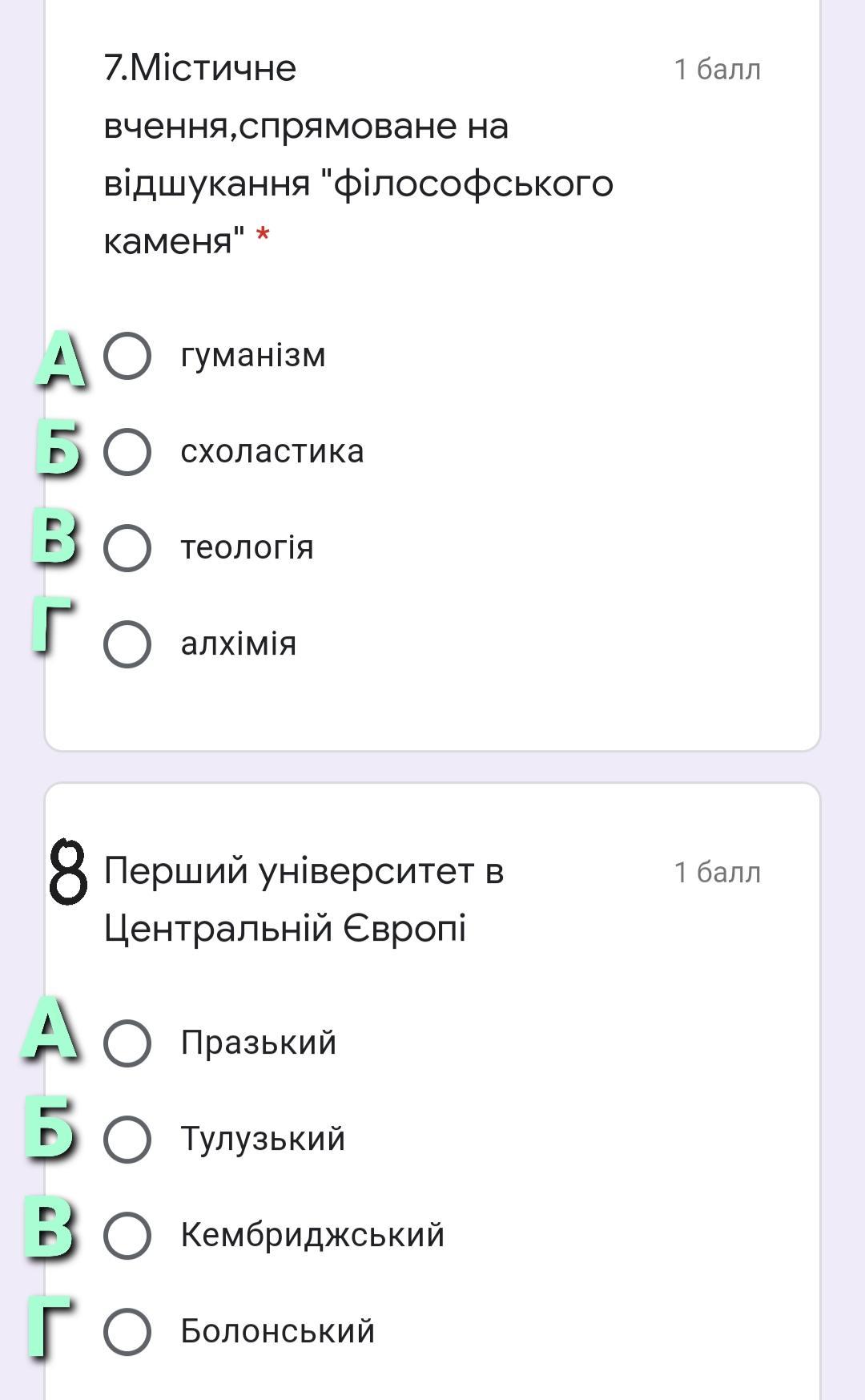Choose схоластика as the answer

tap(127, 452)
